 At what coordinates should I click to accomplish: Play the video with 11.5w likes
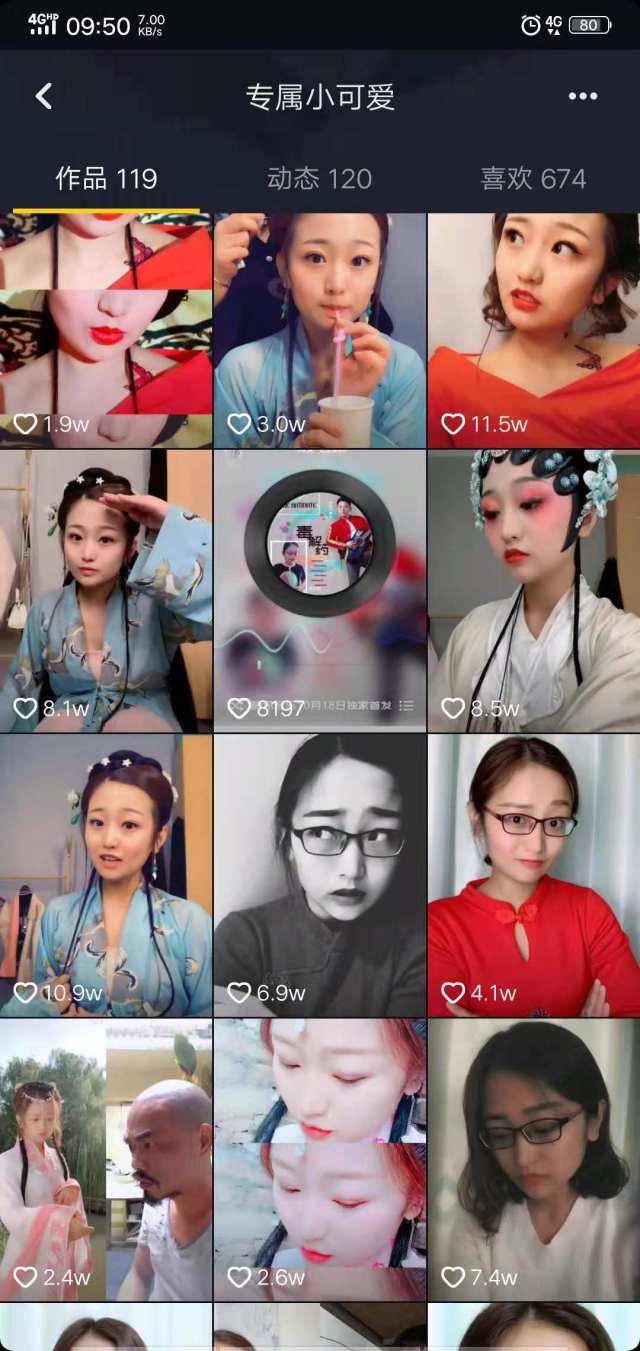click(534, 330)
